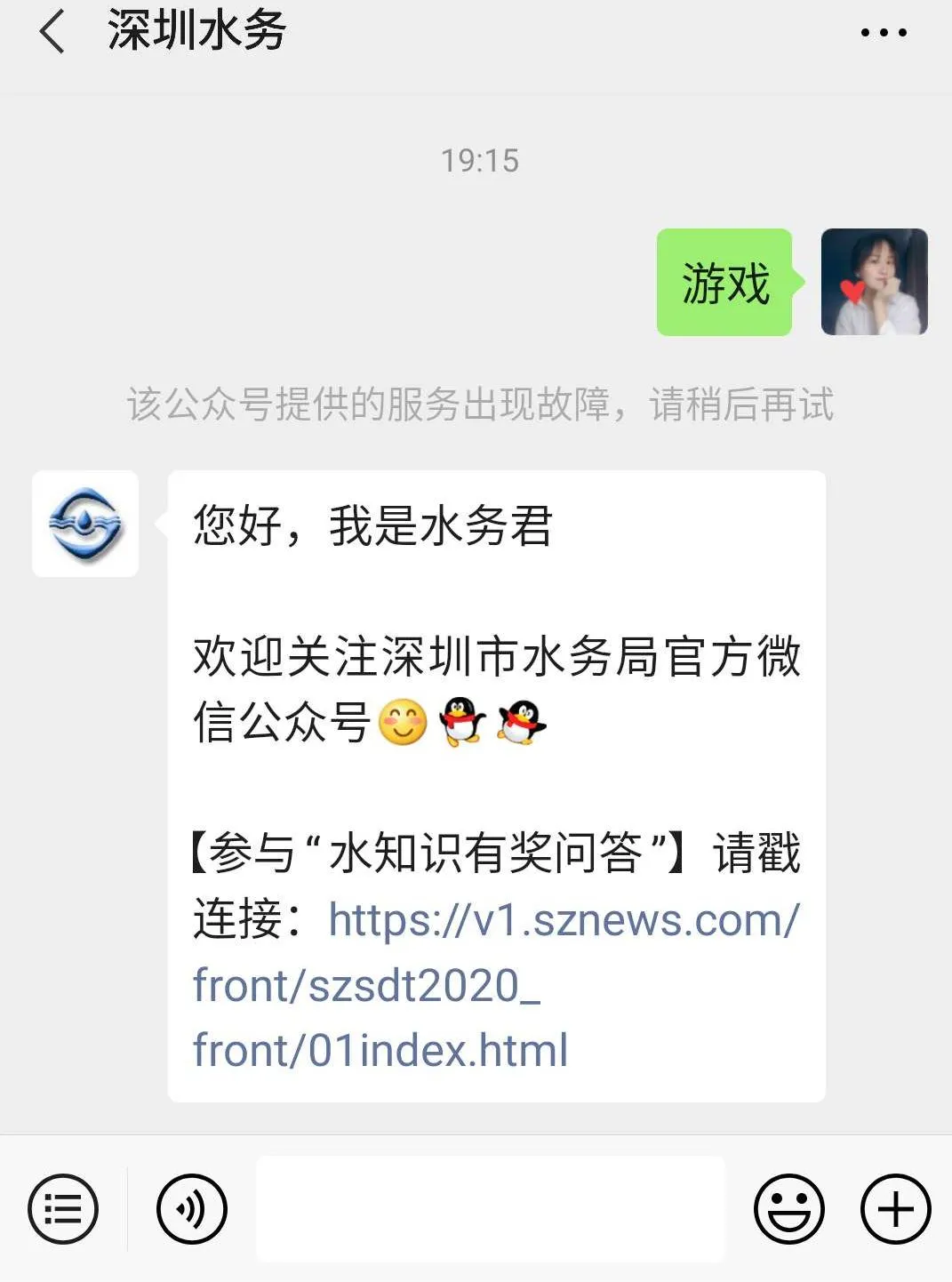952x1282 pixels.
Task: Switch to the account service menu
Action: coord(63,1209)
